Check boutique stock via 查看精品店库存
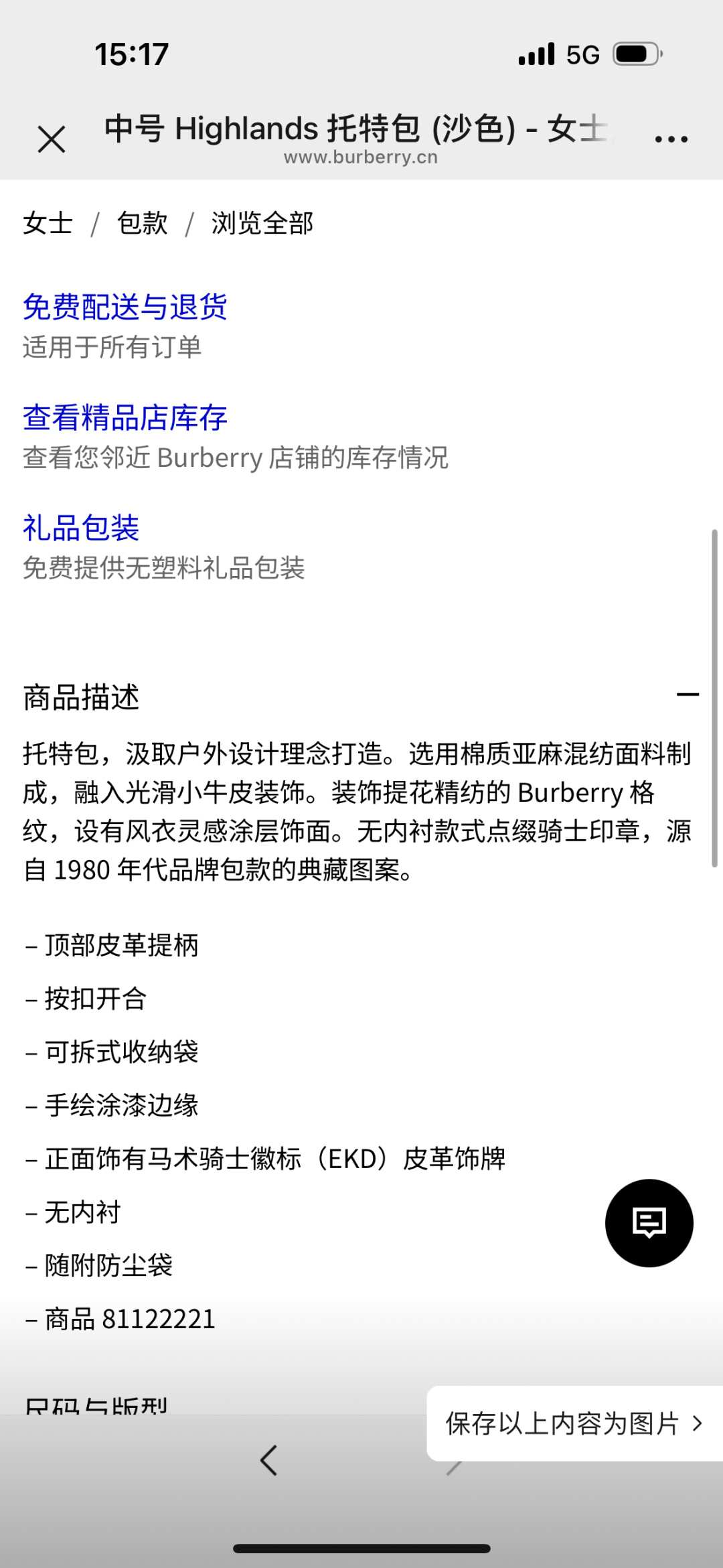Viewport: 723px width, 1568px height. [125, 418]
